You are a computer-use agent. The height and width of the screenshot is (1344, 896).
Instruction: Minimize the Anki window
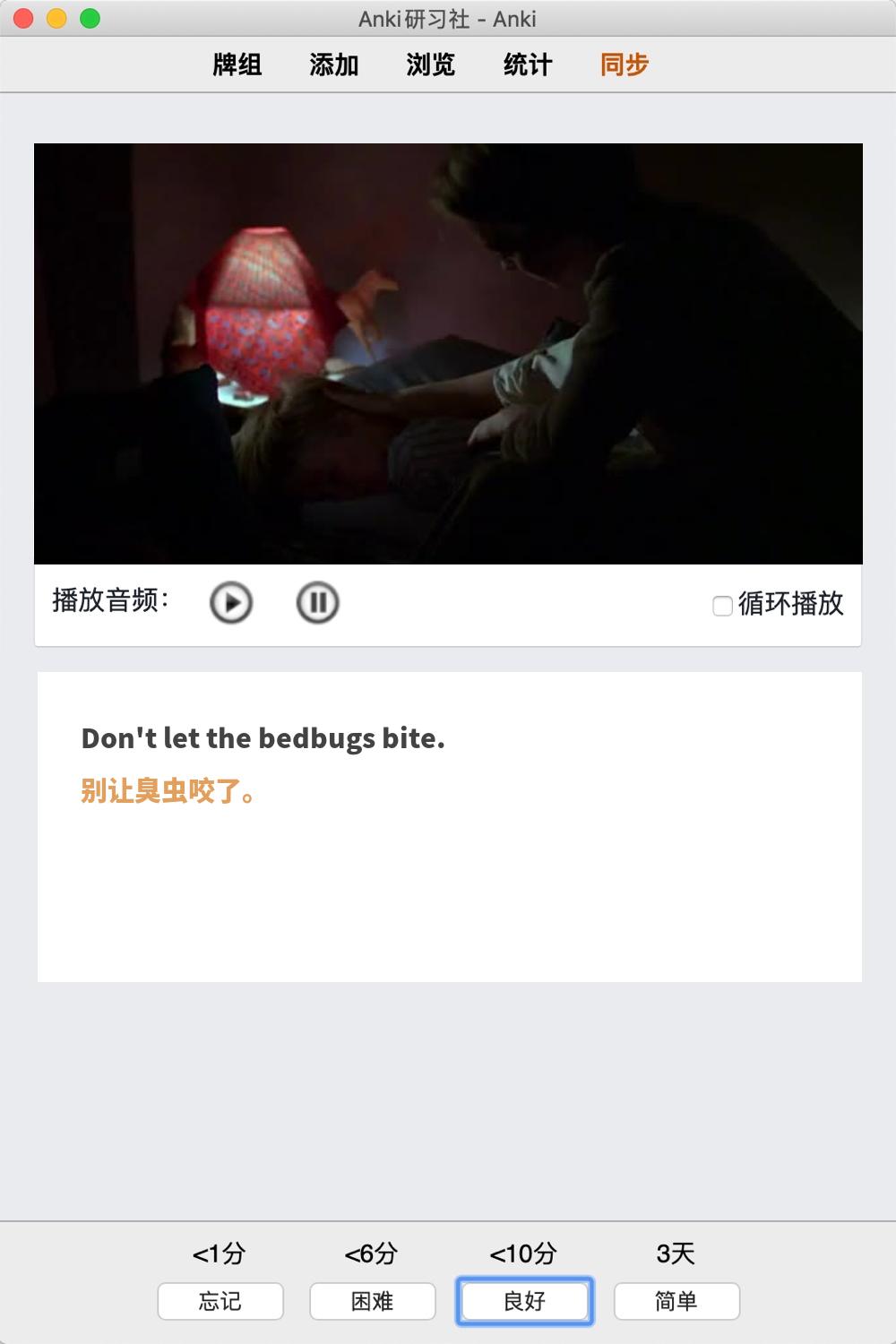click(56, 19)
